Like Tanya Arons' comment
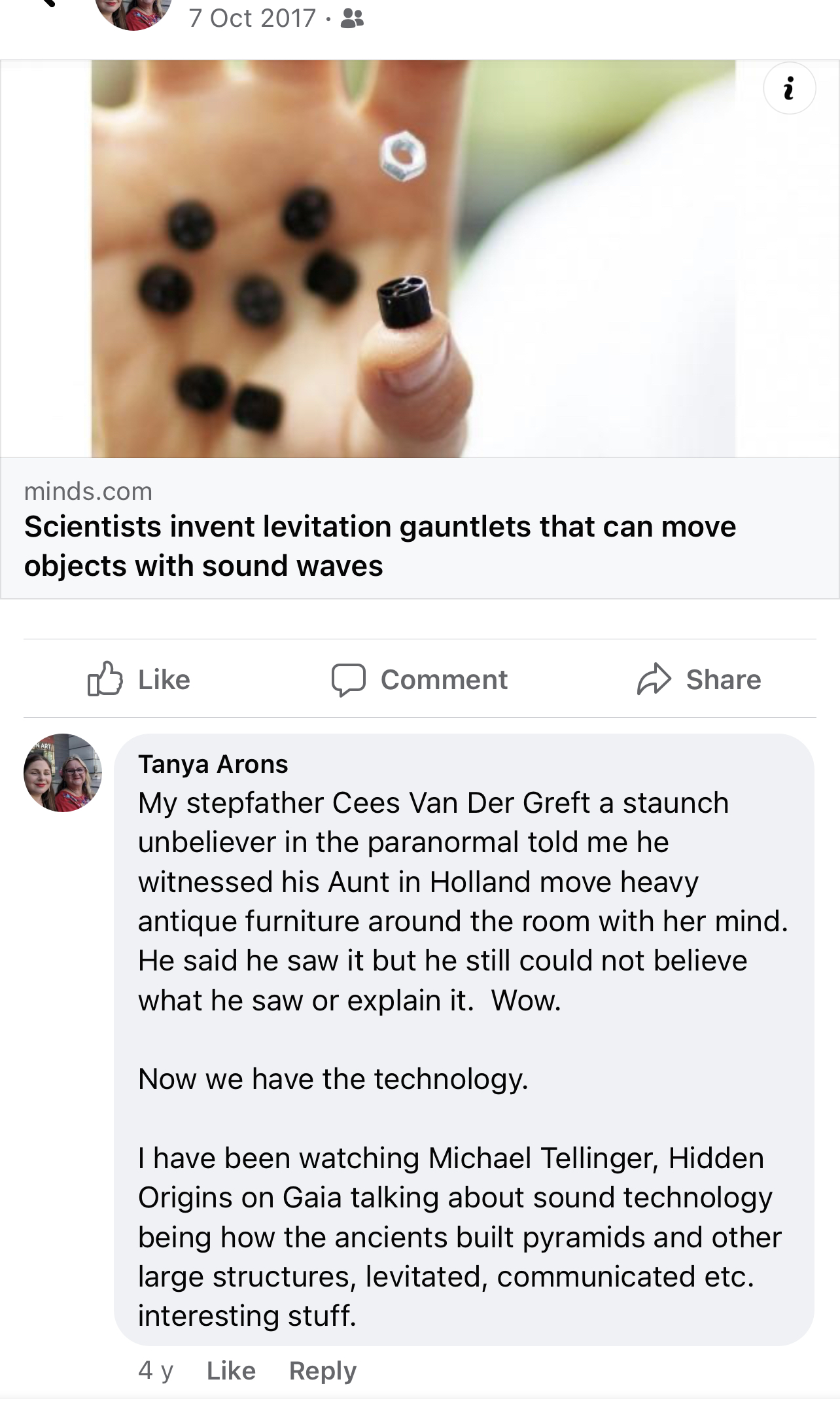This screenshot has height=1407, width=840. pyautogui.click(x=231, y=1370)
